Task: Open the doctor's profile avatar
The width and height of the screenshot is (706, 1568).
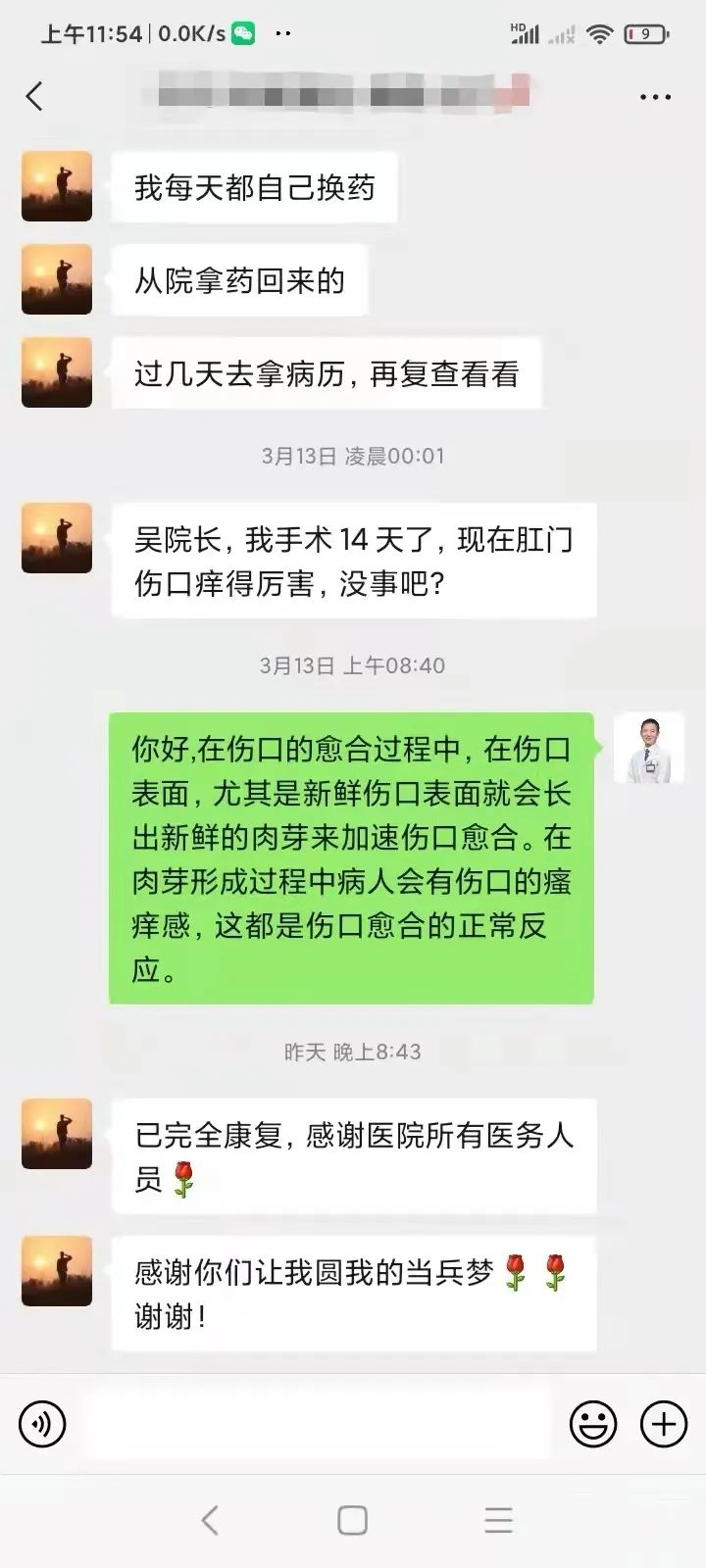Action: (648, 749)
